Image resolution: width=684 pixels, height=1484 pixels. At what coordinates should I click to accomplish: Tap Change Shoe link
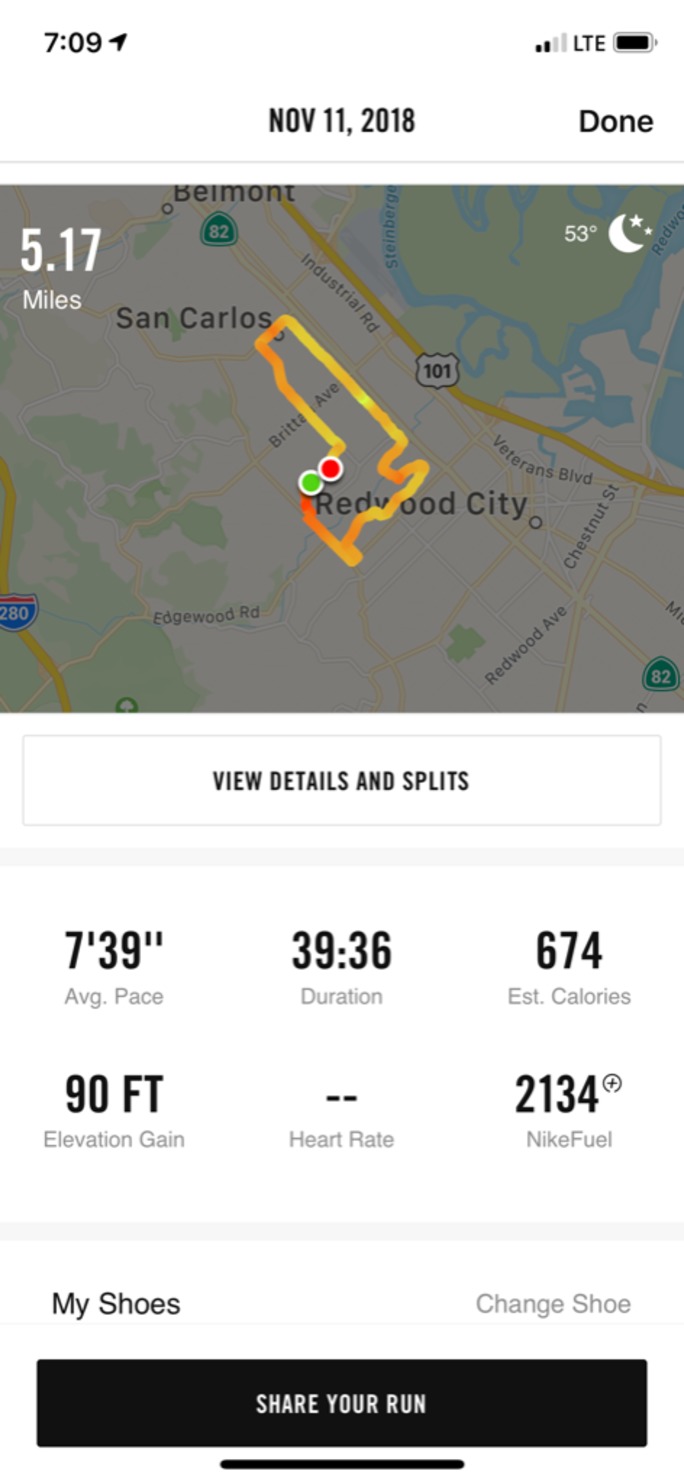553,1304
